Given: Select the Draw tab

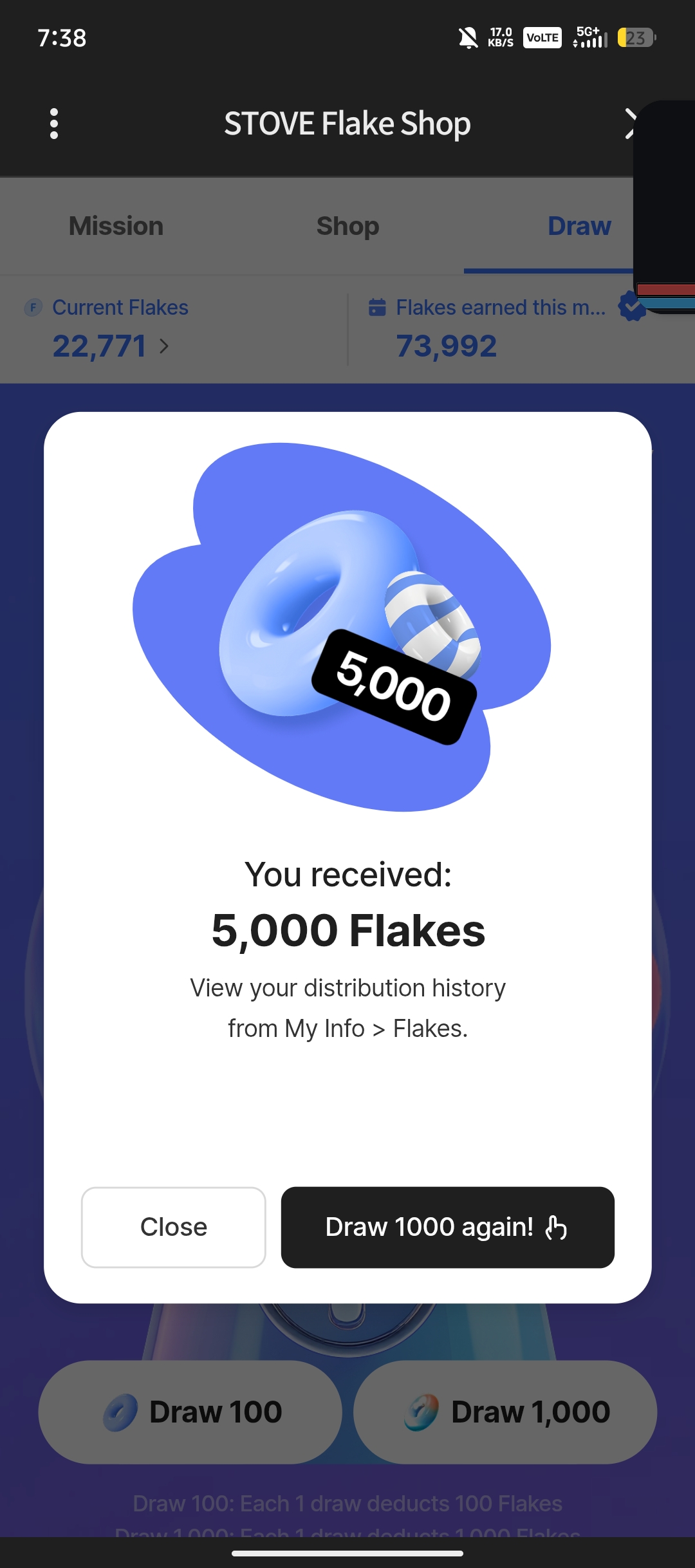Looking at the screenshot, I should pyautogui.click(x=578, y=226).
